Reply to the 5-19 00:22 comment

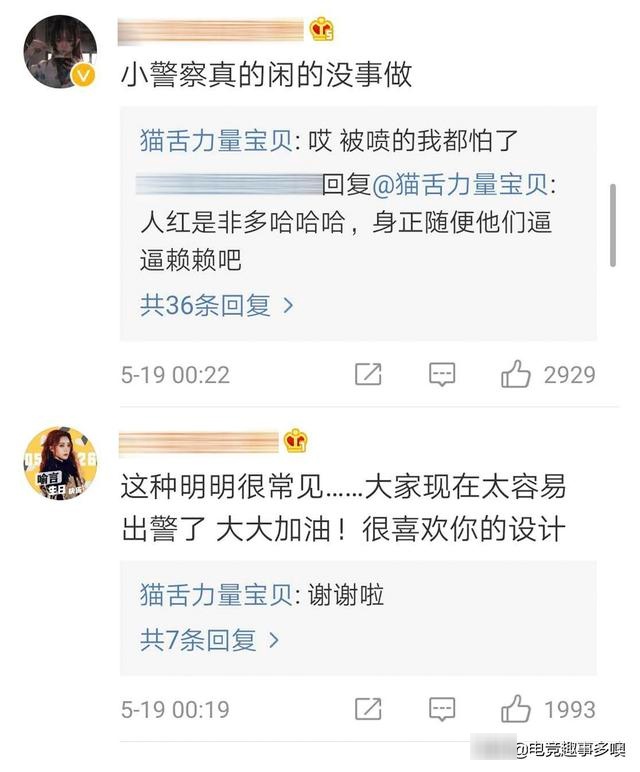442,375
